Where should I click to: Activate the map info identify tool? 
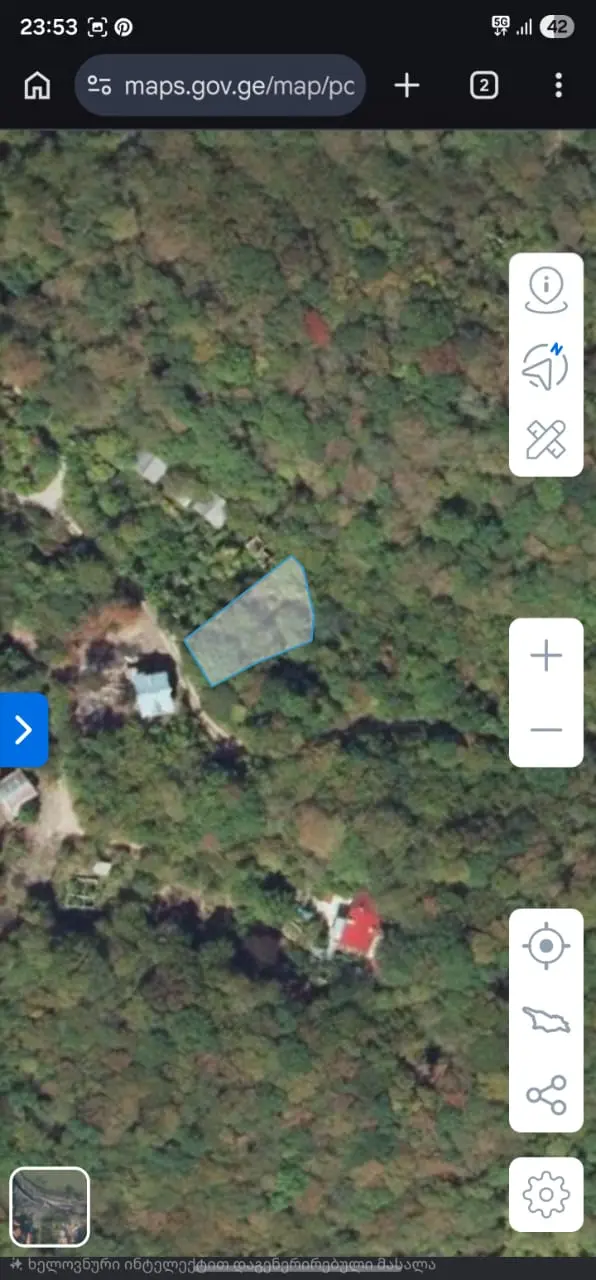[x=546, y=291]
